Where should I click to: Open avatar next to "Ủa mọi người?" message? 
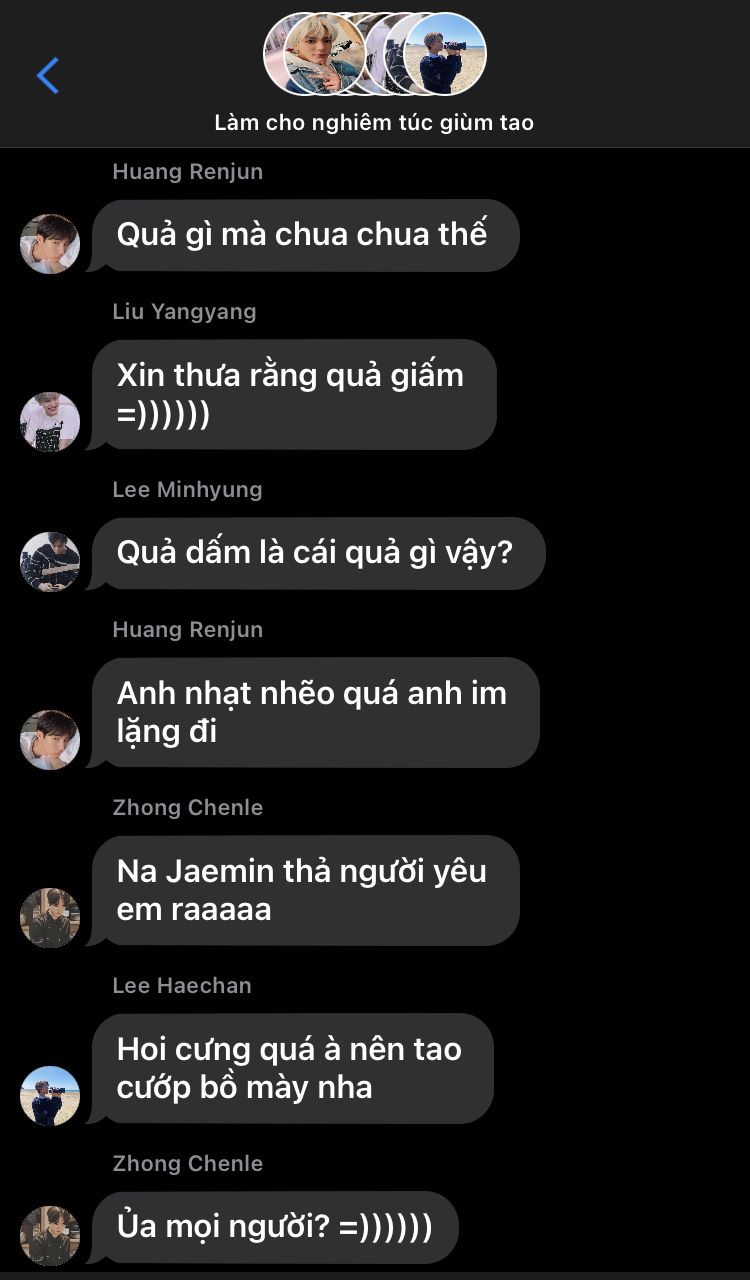50,1235
